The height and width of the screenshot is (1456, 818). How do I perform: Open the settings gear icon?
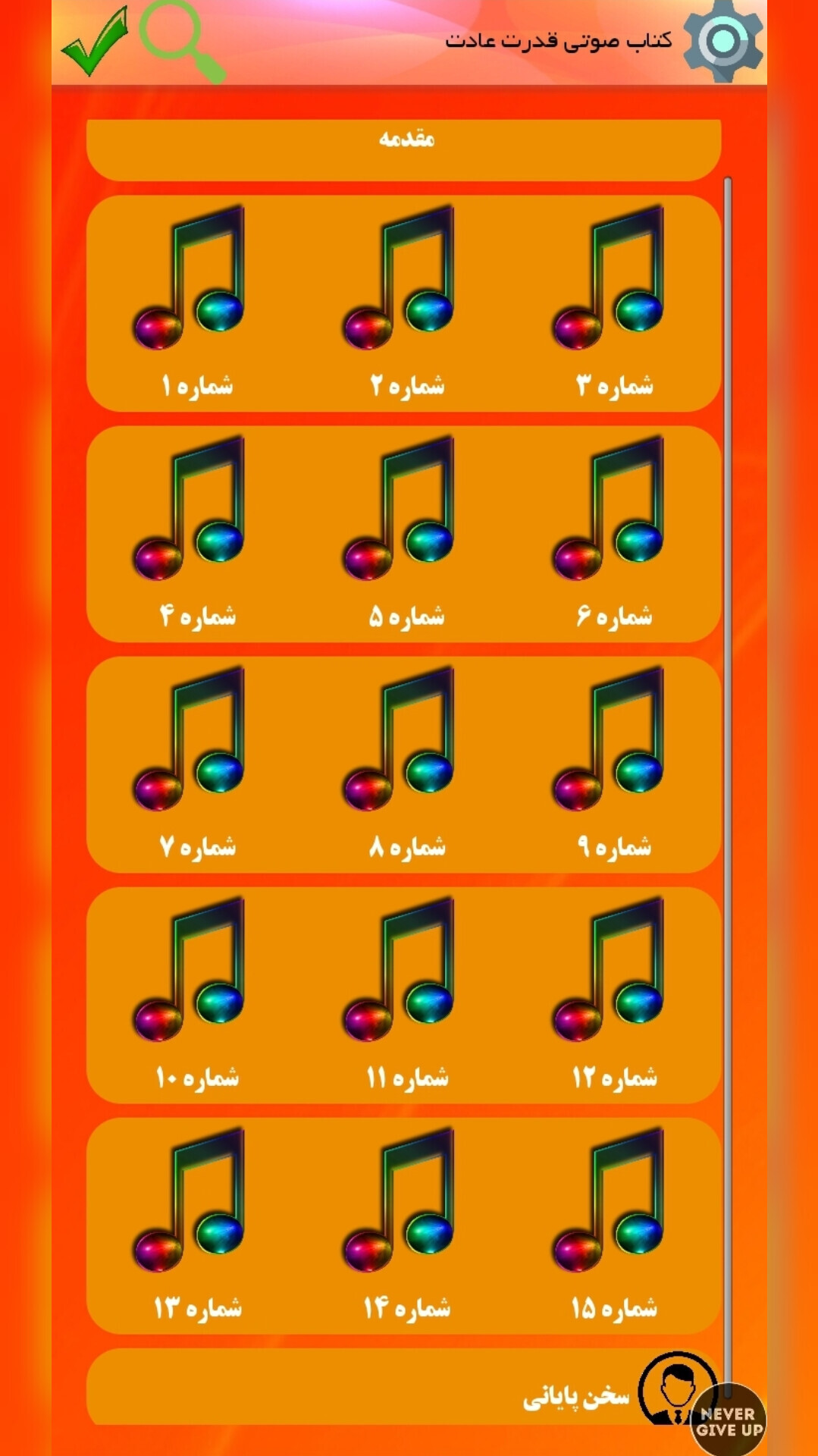(722, 42)
